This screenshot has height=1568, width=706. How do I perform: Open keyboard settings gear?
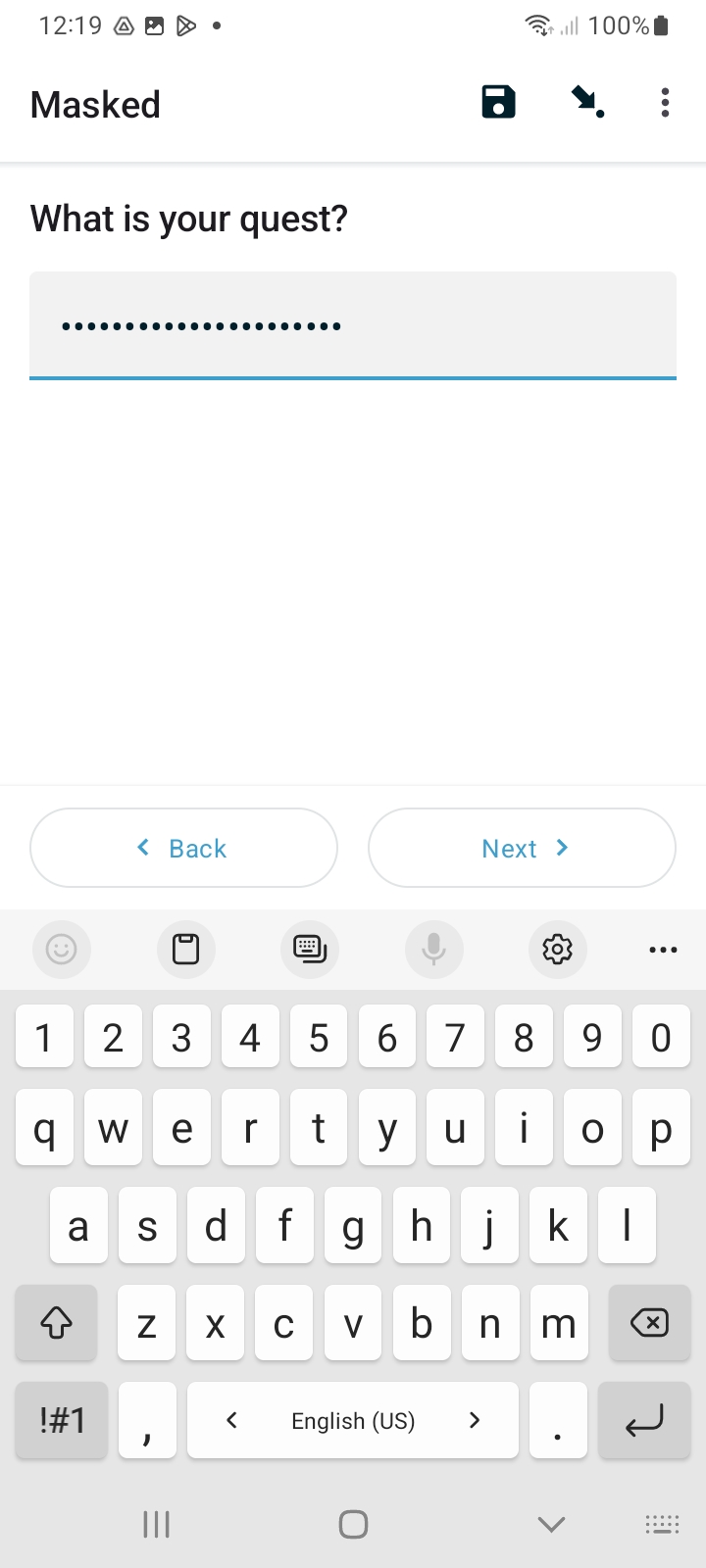(x=557, y=949)
